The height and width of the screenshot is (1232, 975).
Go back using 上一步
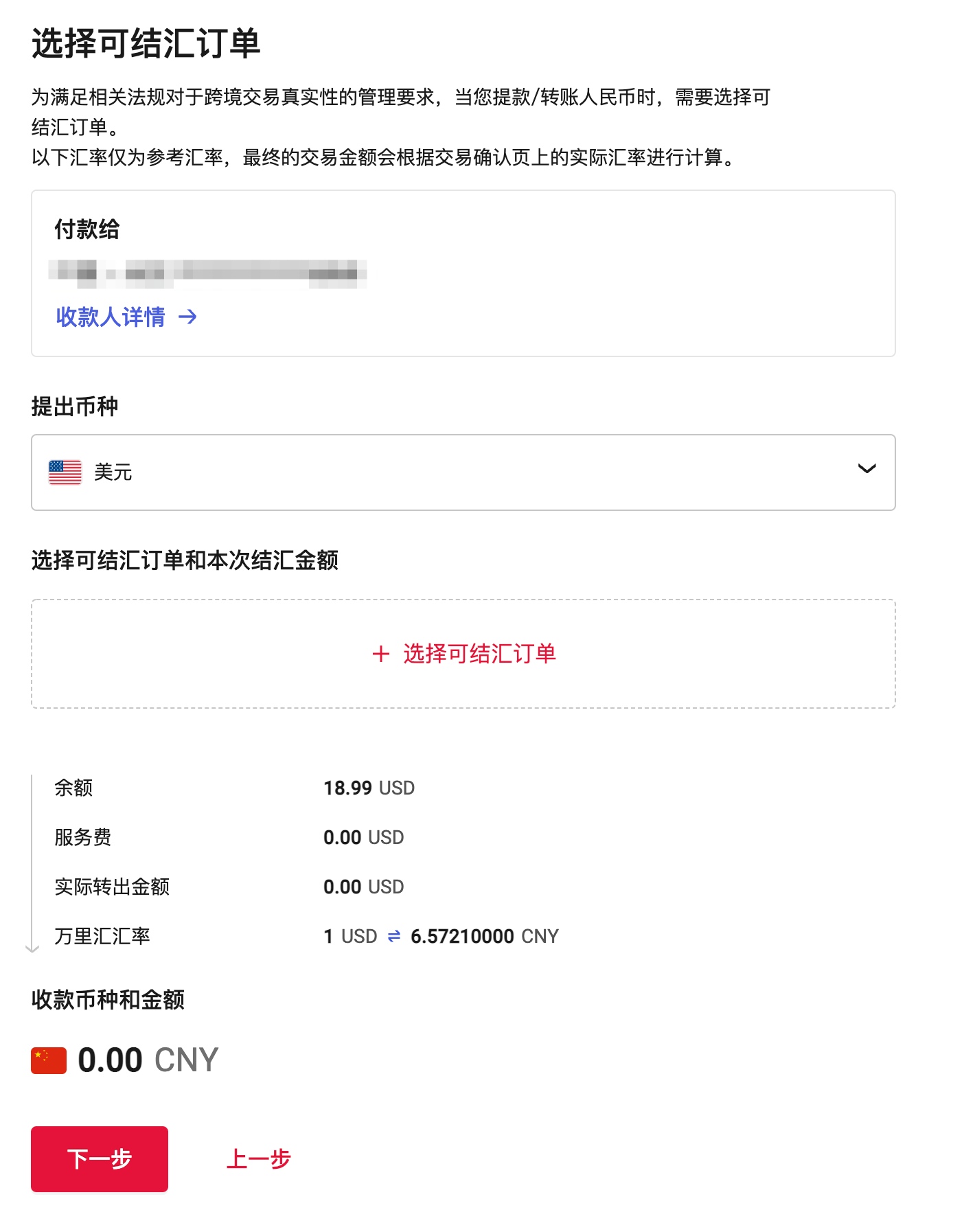click(258, 1159)
